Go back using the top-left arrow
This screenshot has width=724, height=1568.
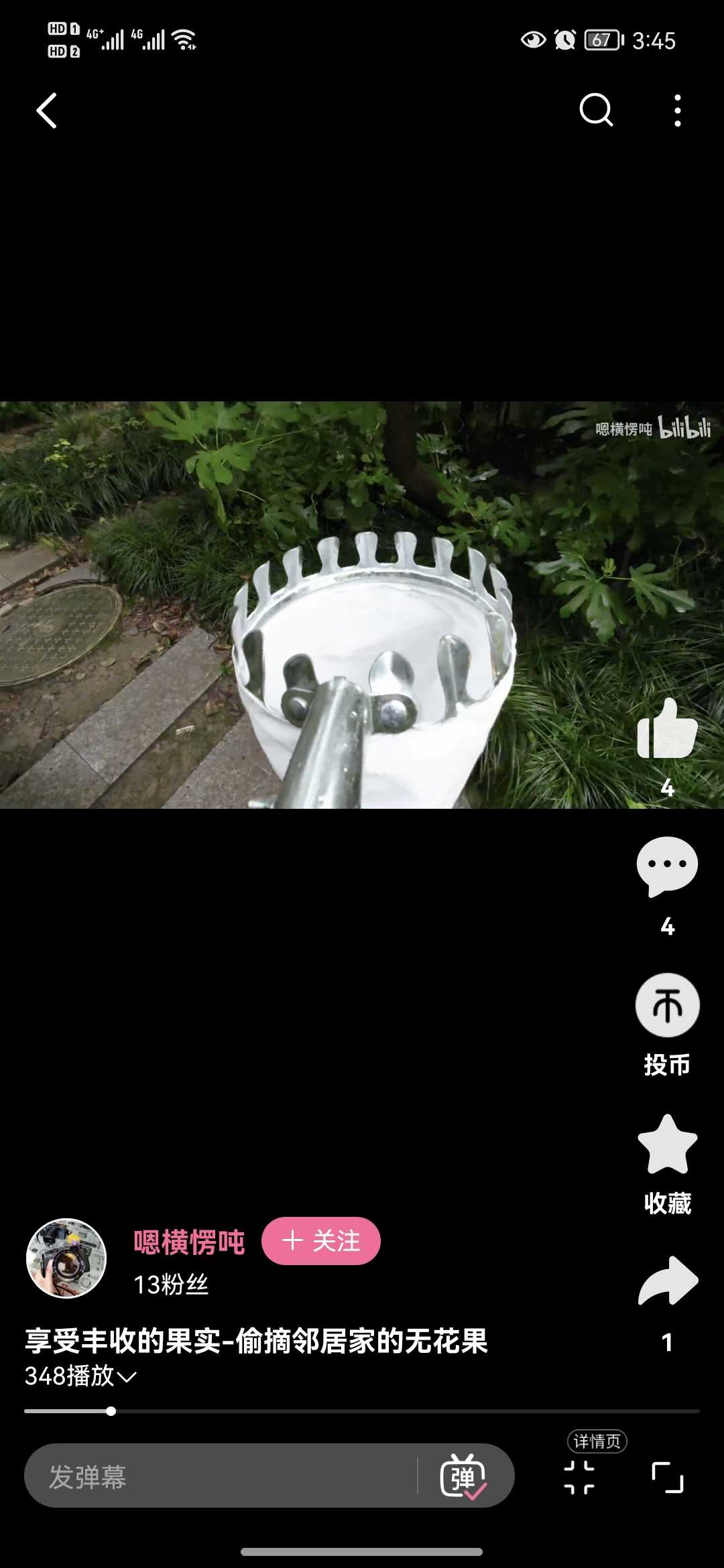click(46, 111)
